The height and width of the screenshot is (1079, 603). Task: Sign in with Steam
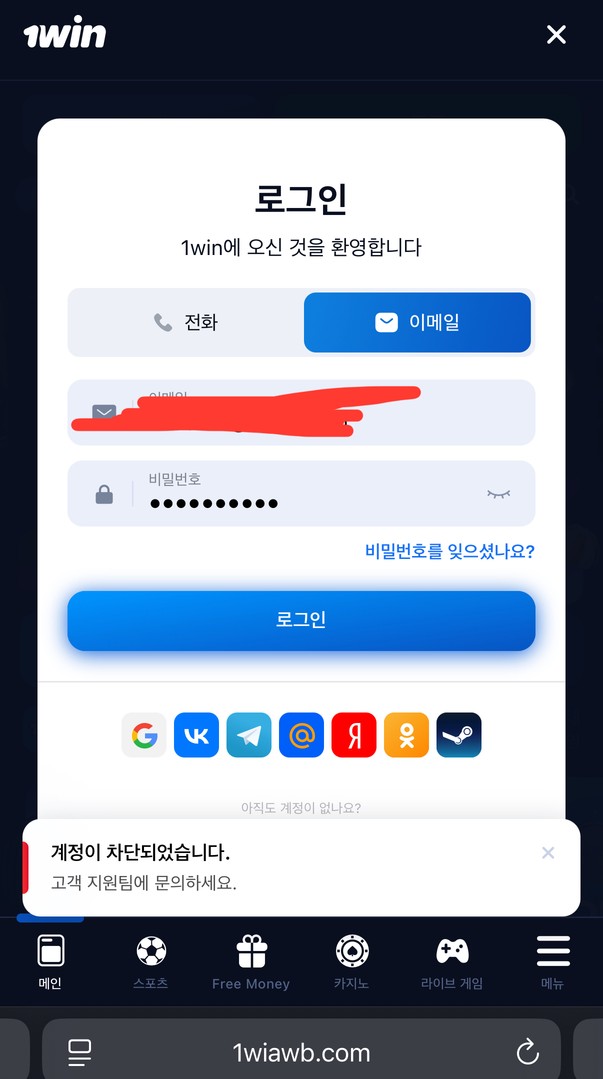[x=458, y=735]
